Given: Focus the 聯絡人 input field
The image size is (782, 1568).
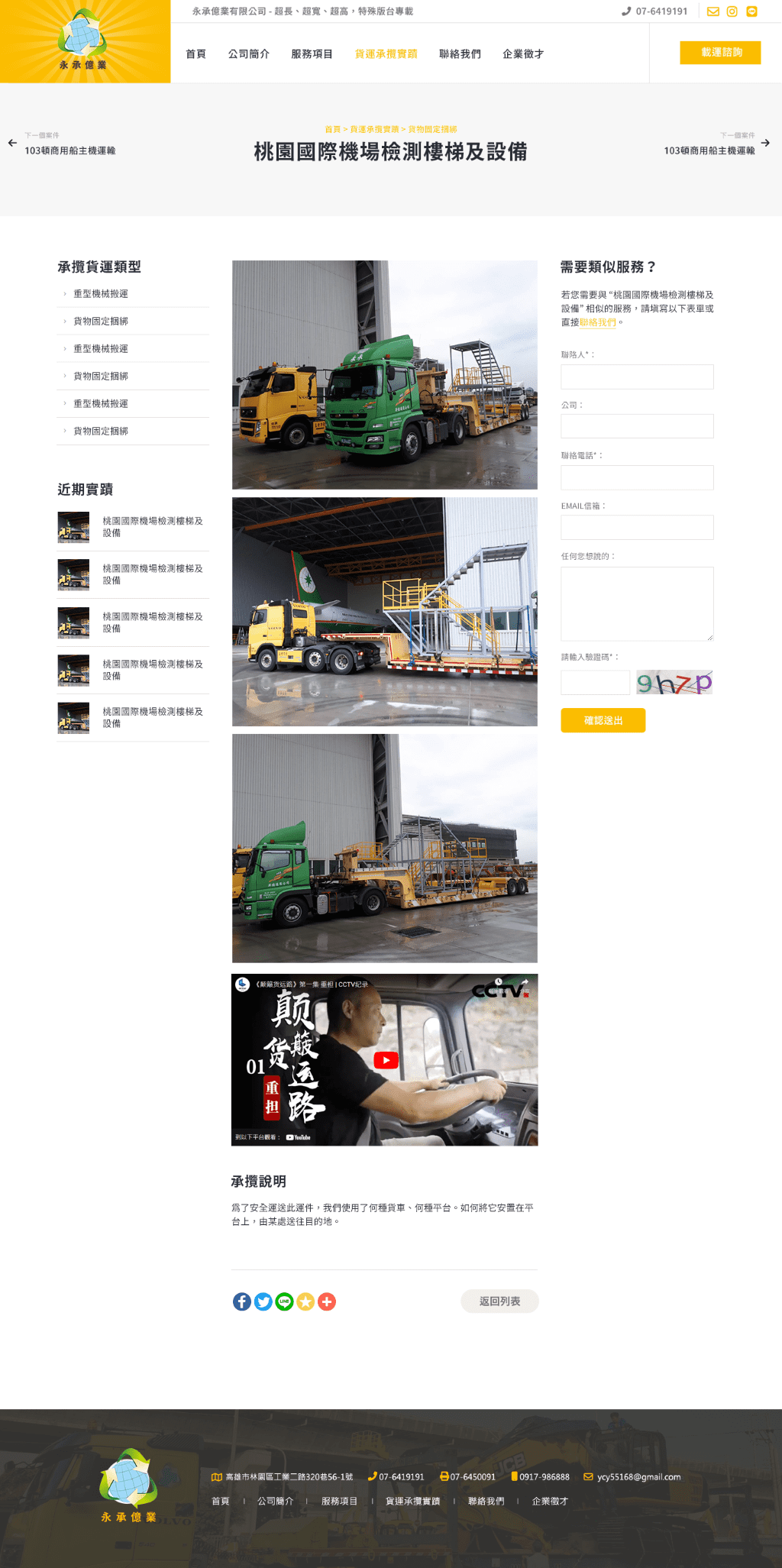Looking at the screenshot, I should pos(637,377).
